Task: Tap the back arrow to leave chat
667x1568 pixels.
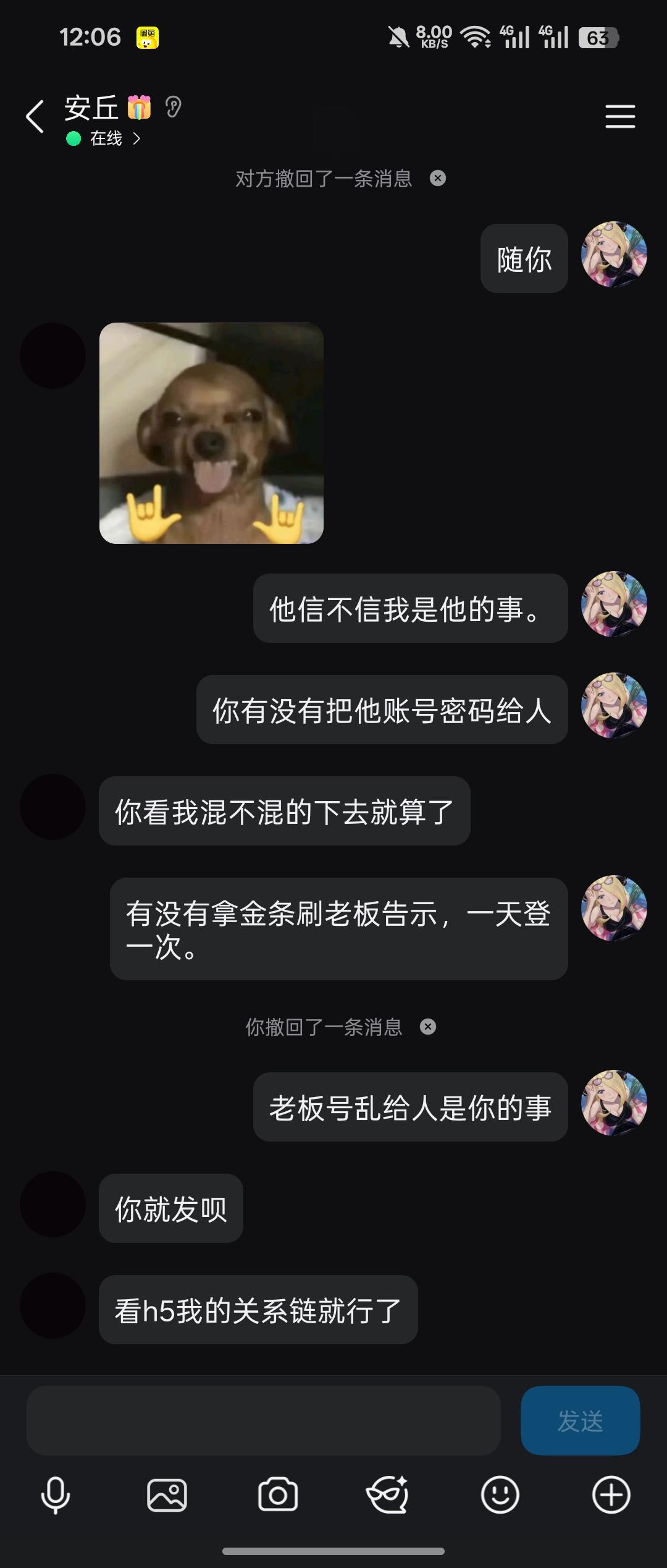Action: pyautogui.click(x=35, y=116)
